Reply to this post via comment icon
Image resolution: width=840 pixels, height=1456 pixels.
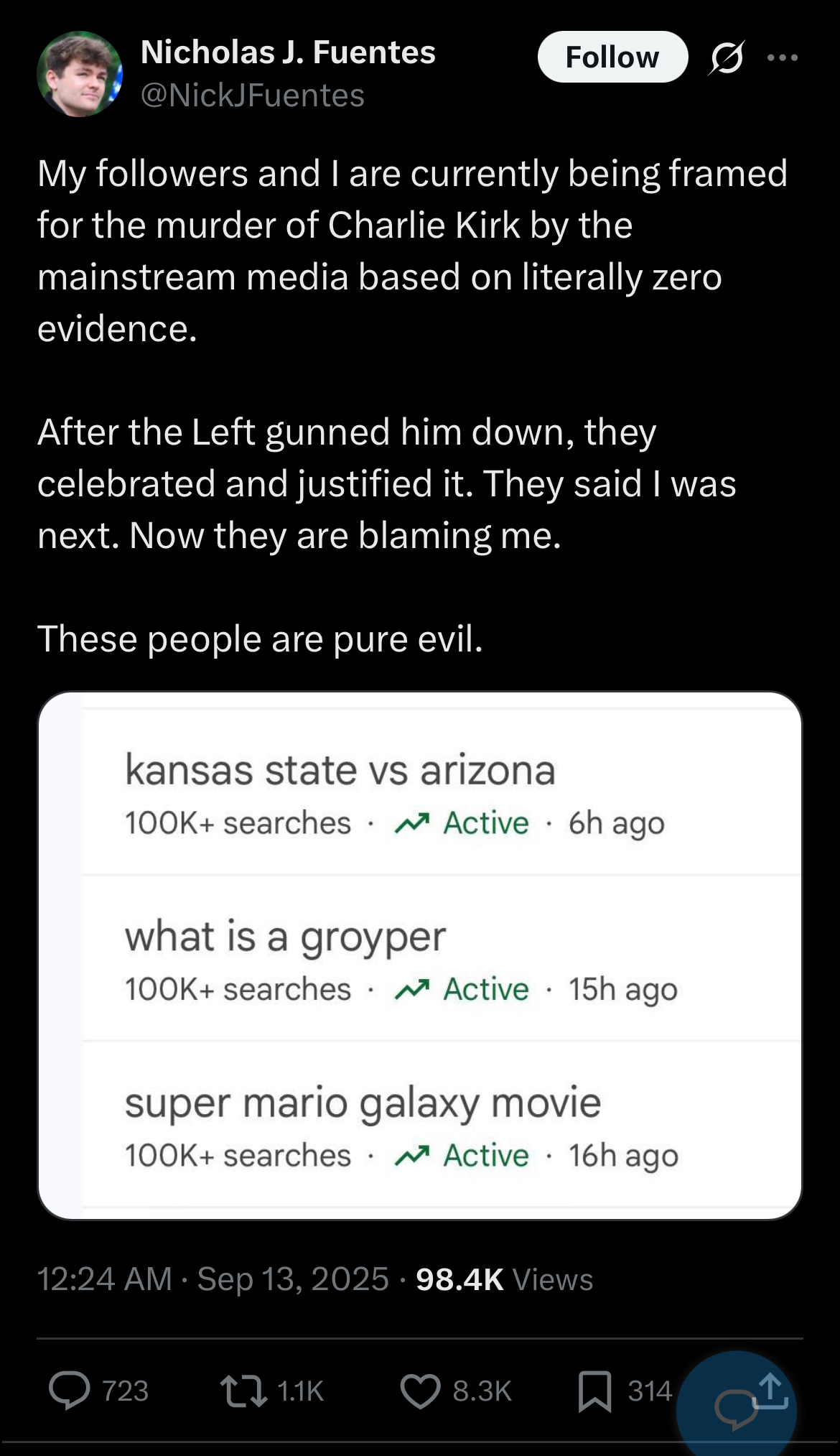[x=70, y=1390]
